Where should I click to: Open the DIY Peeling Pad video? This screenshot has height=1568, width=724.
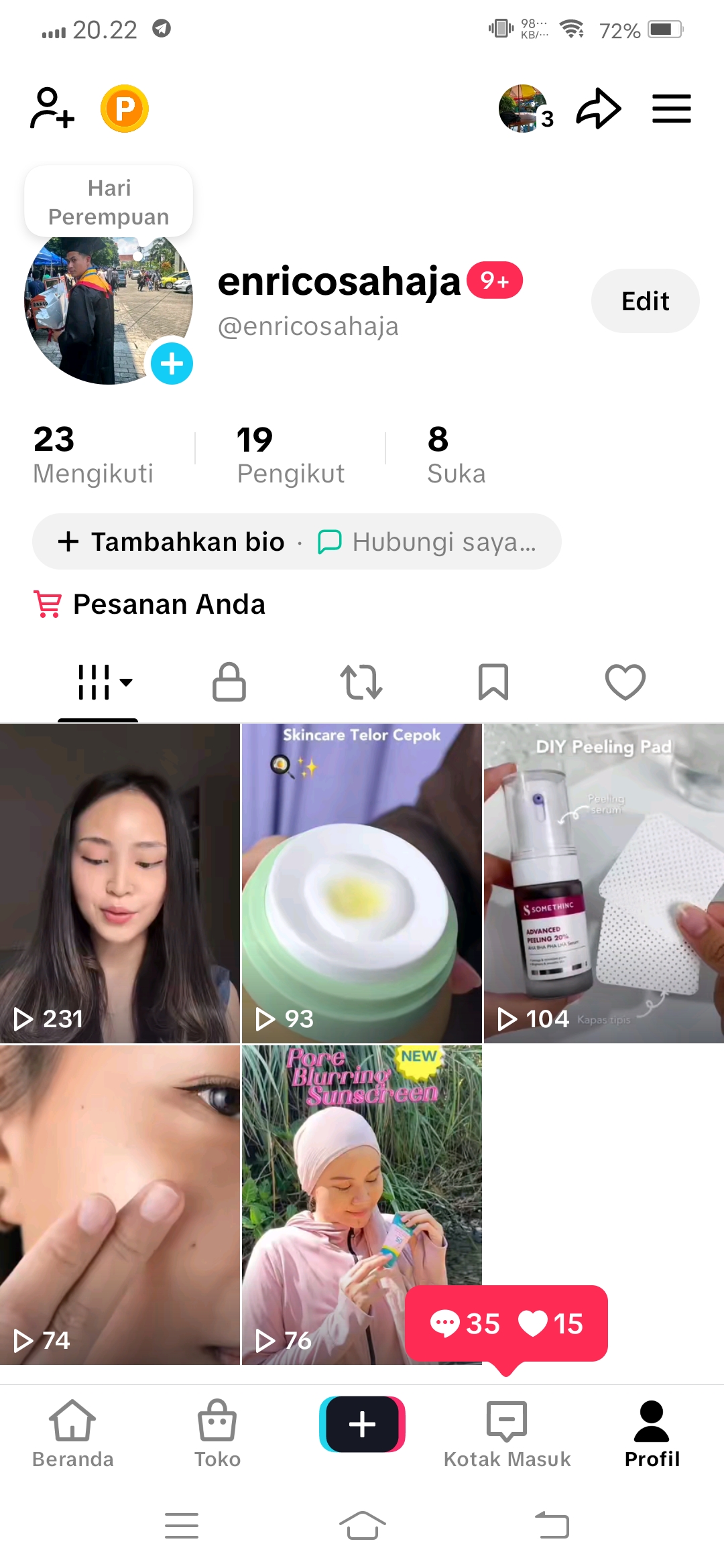click(x=603, y=883)
